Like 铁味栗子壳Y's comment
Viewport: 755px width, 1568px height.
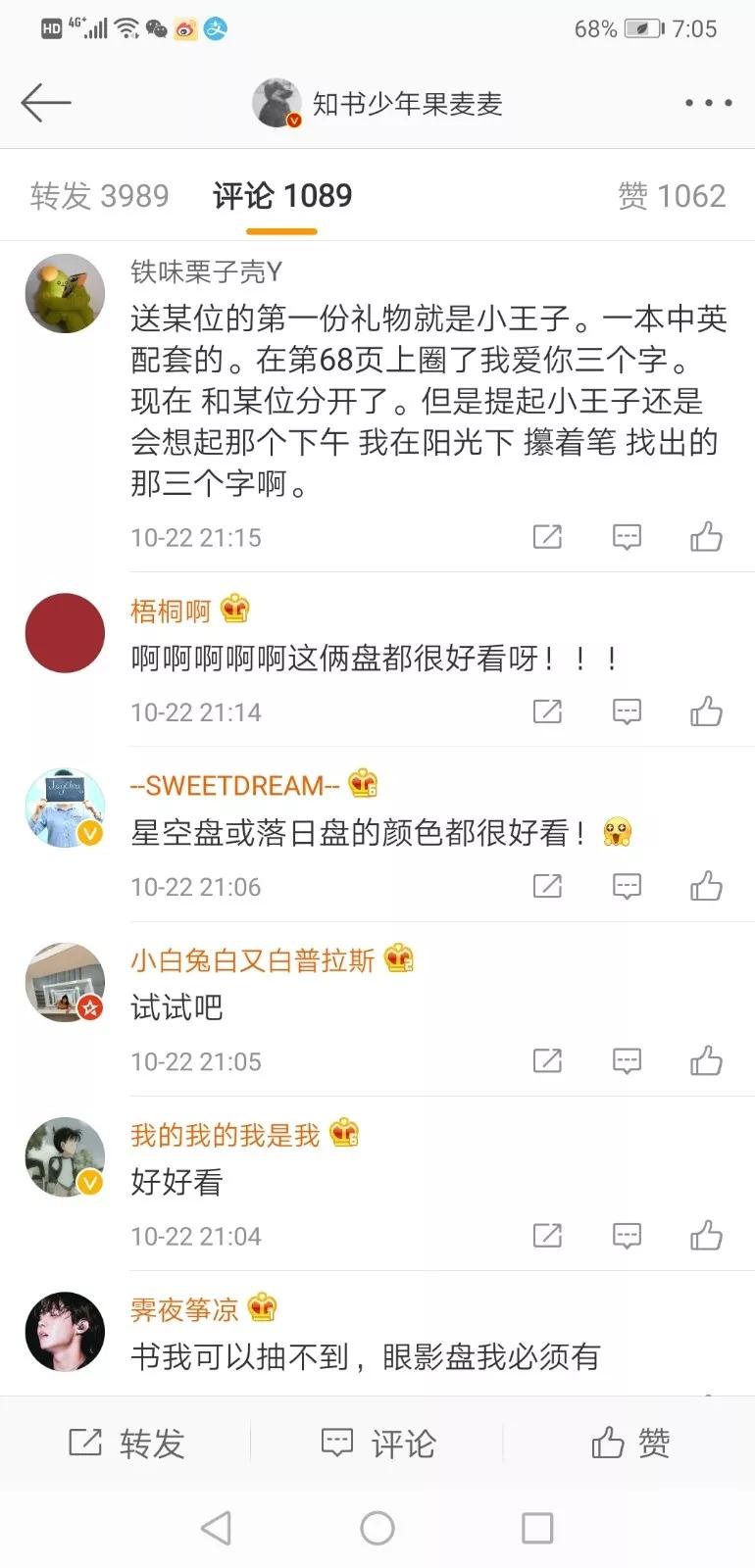[706, 537]
